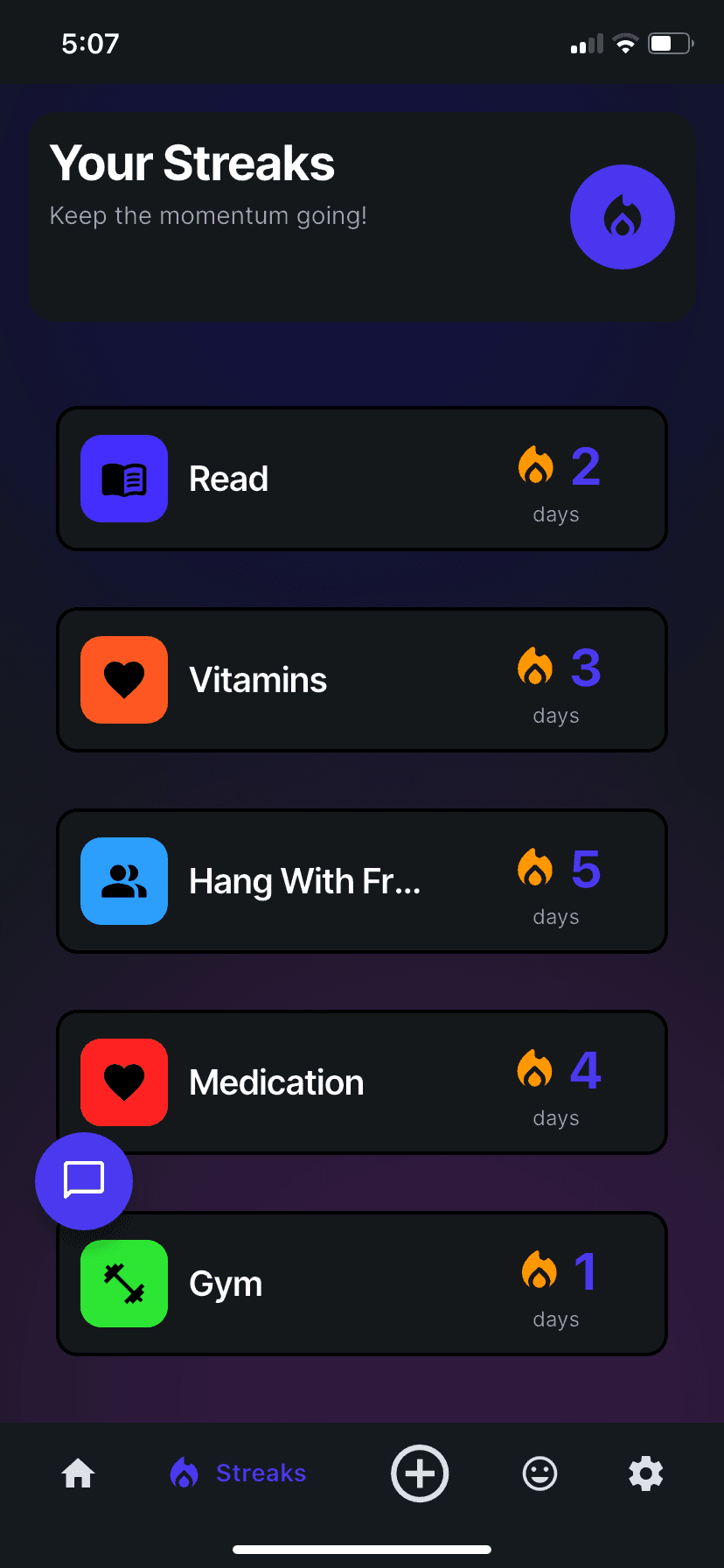Select the Vitamins streak card
Viewport: 724px width, 1568px height.
pos(361,680)
